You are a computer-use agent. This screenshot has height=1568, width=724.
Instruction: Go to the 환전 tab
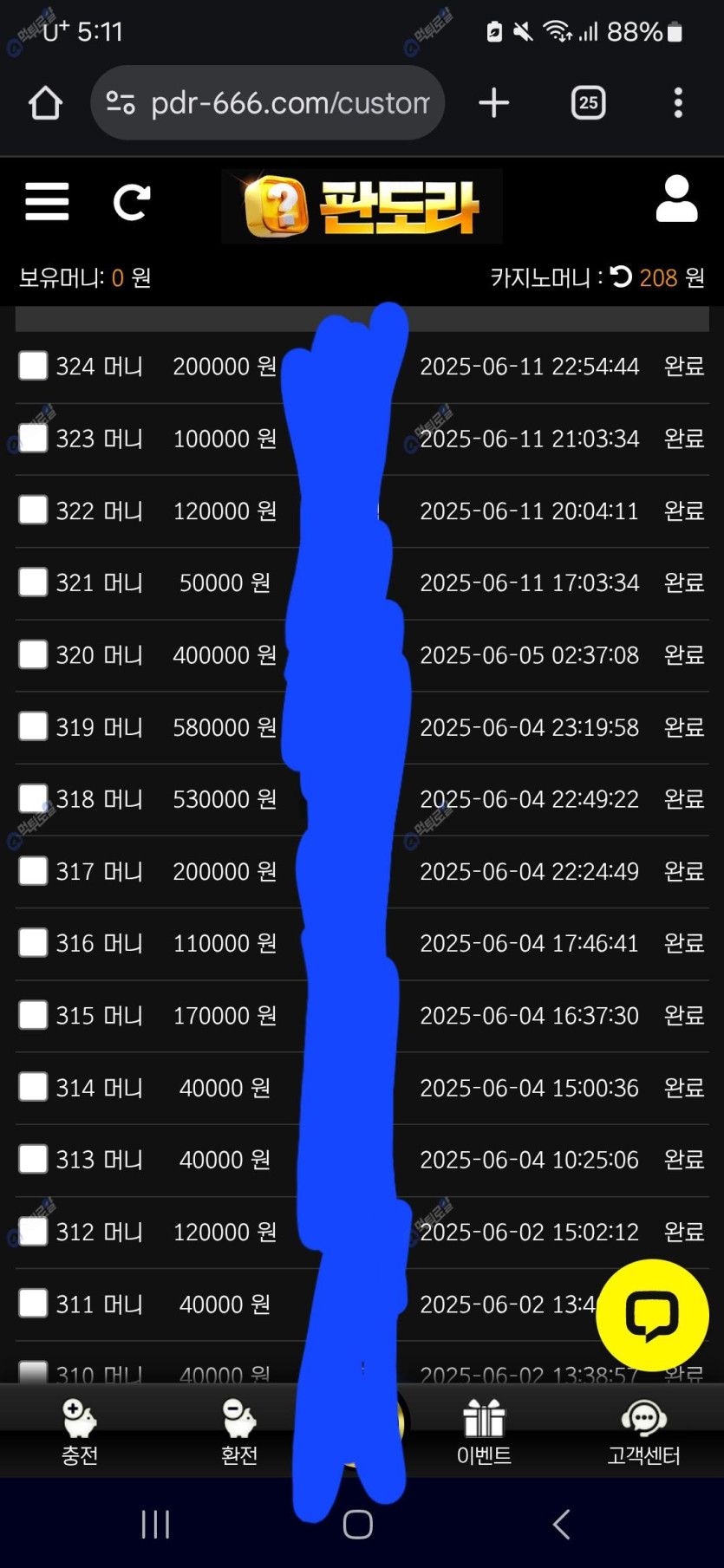pos(239,1432)
